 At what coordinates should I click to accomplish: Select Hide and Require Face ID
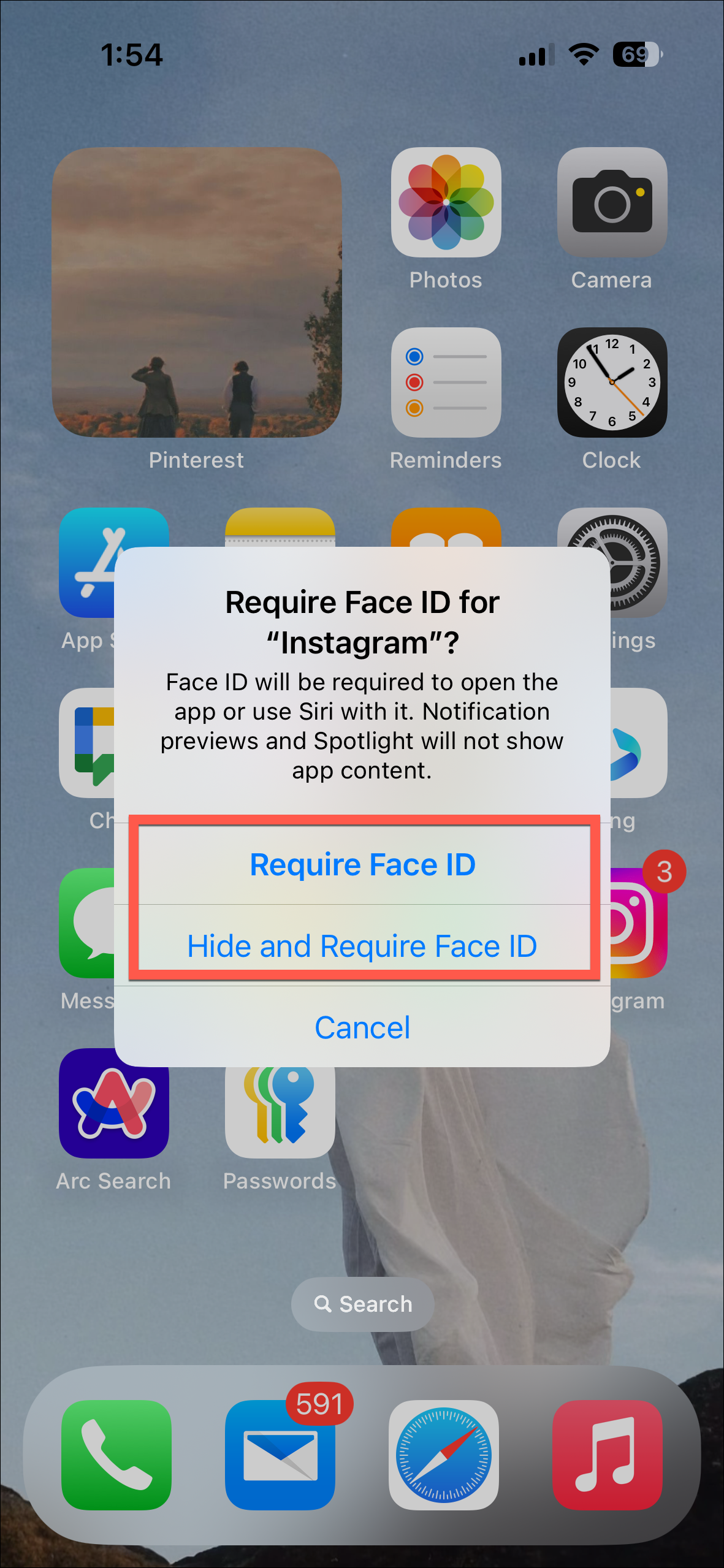pos(362,946)
